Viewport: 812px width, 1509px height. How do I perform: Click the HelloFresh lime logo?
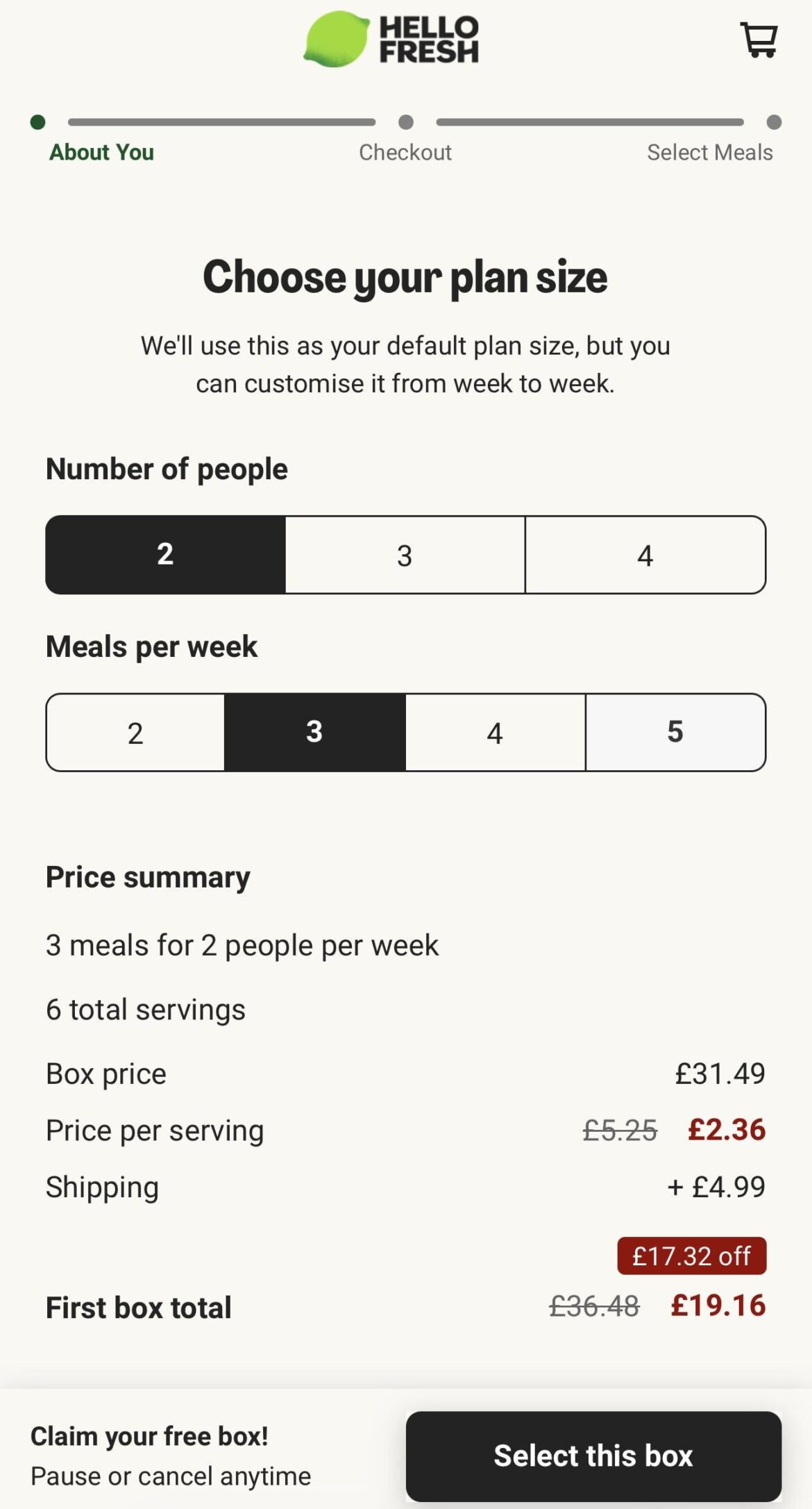point(337,38)
